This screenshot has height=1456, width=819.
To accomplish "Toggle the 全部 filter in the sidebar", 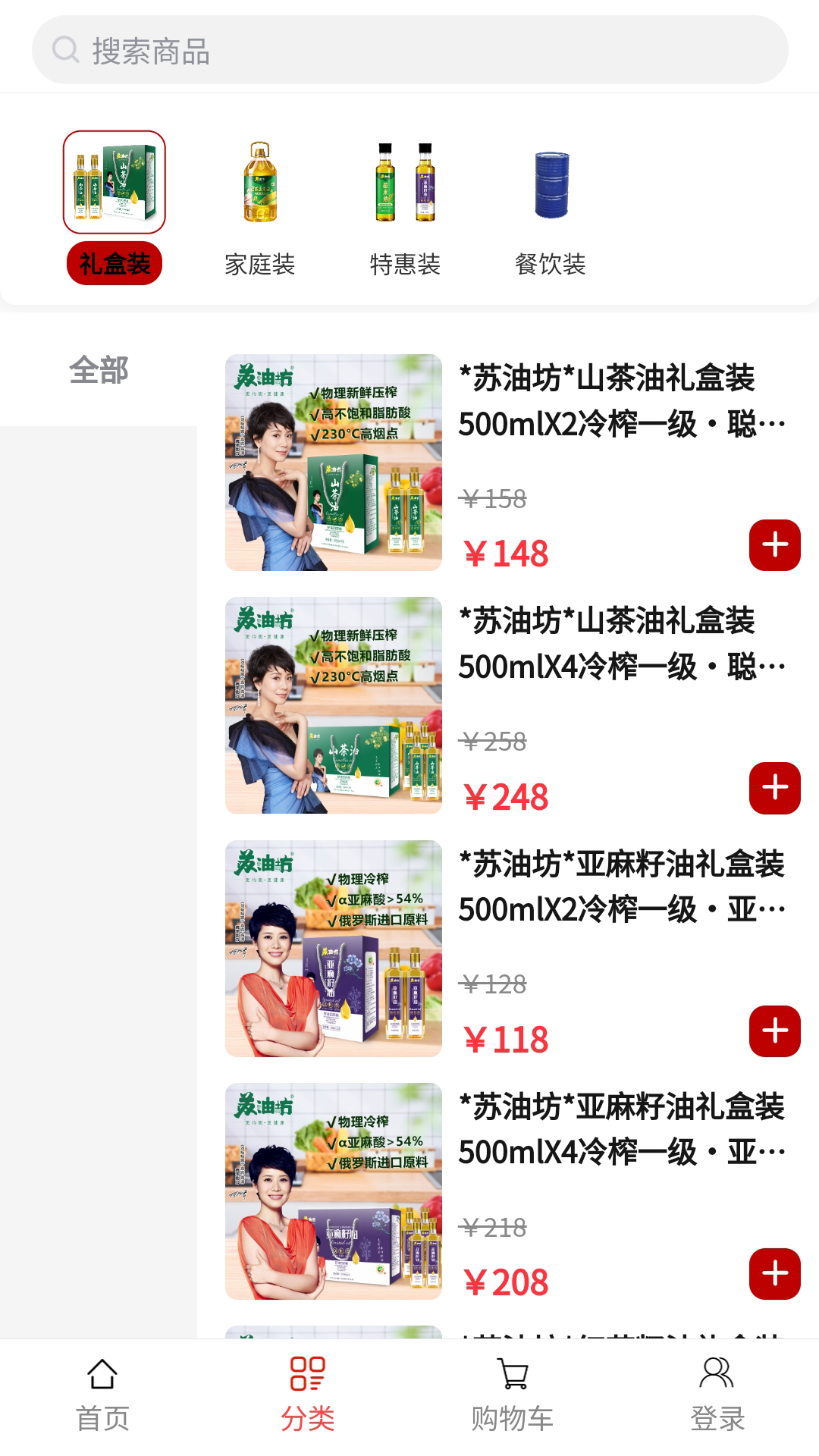I will [99, 371].
